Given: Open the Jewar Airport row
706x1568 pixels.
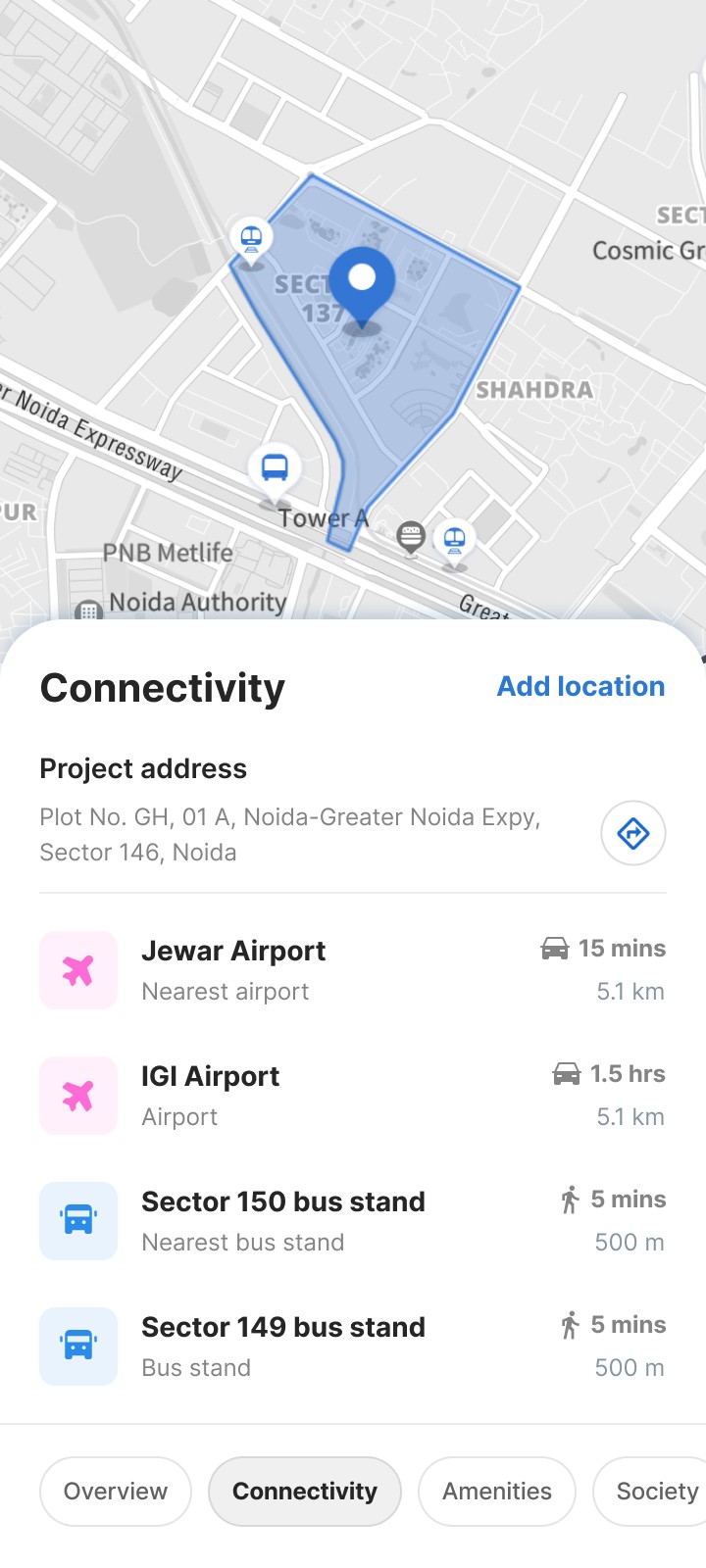Looking at the screenshot, I should click(x=352, y=970).
